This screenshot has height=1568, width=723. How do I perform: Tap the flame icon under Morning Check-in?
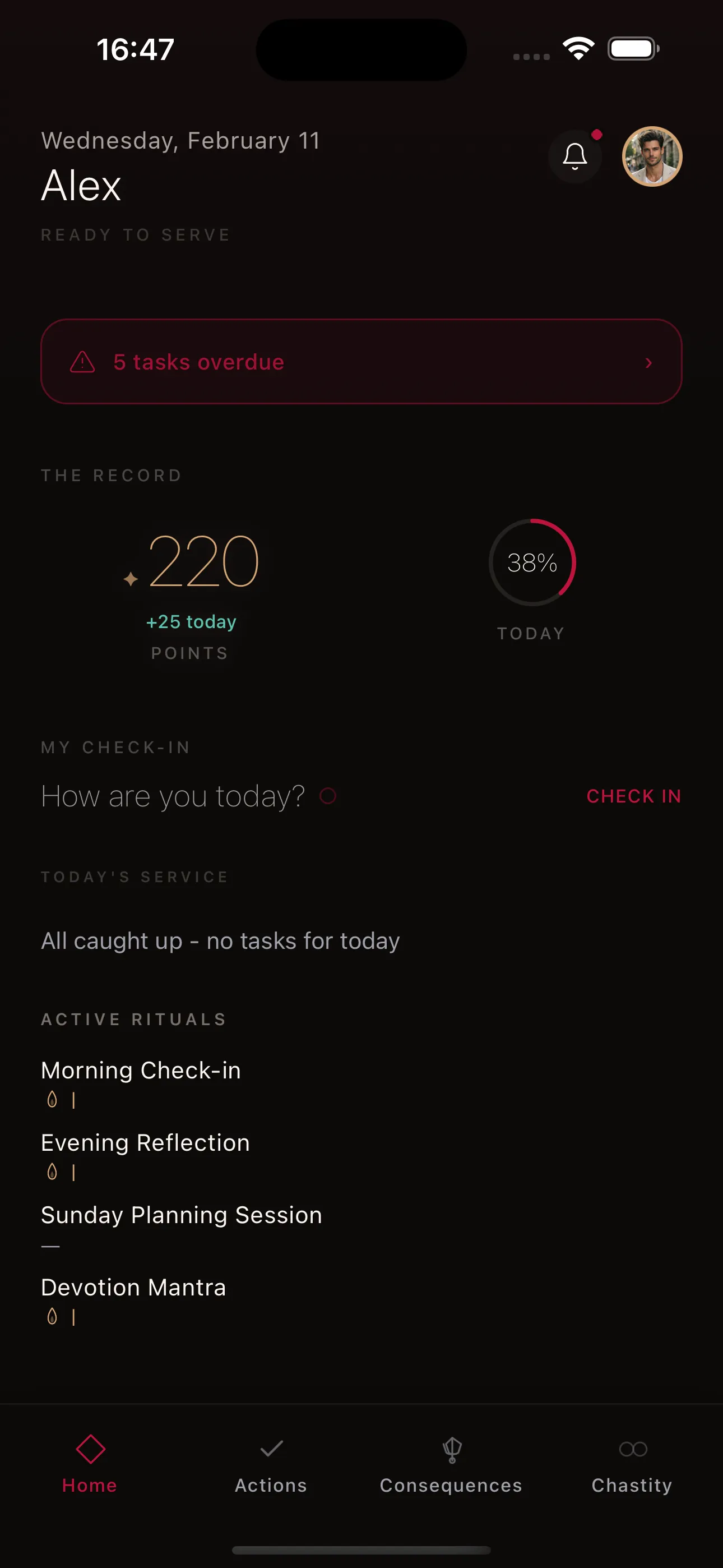coord(52,1100)
